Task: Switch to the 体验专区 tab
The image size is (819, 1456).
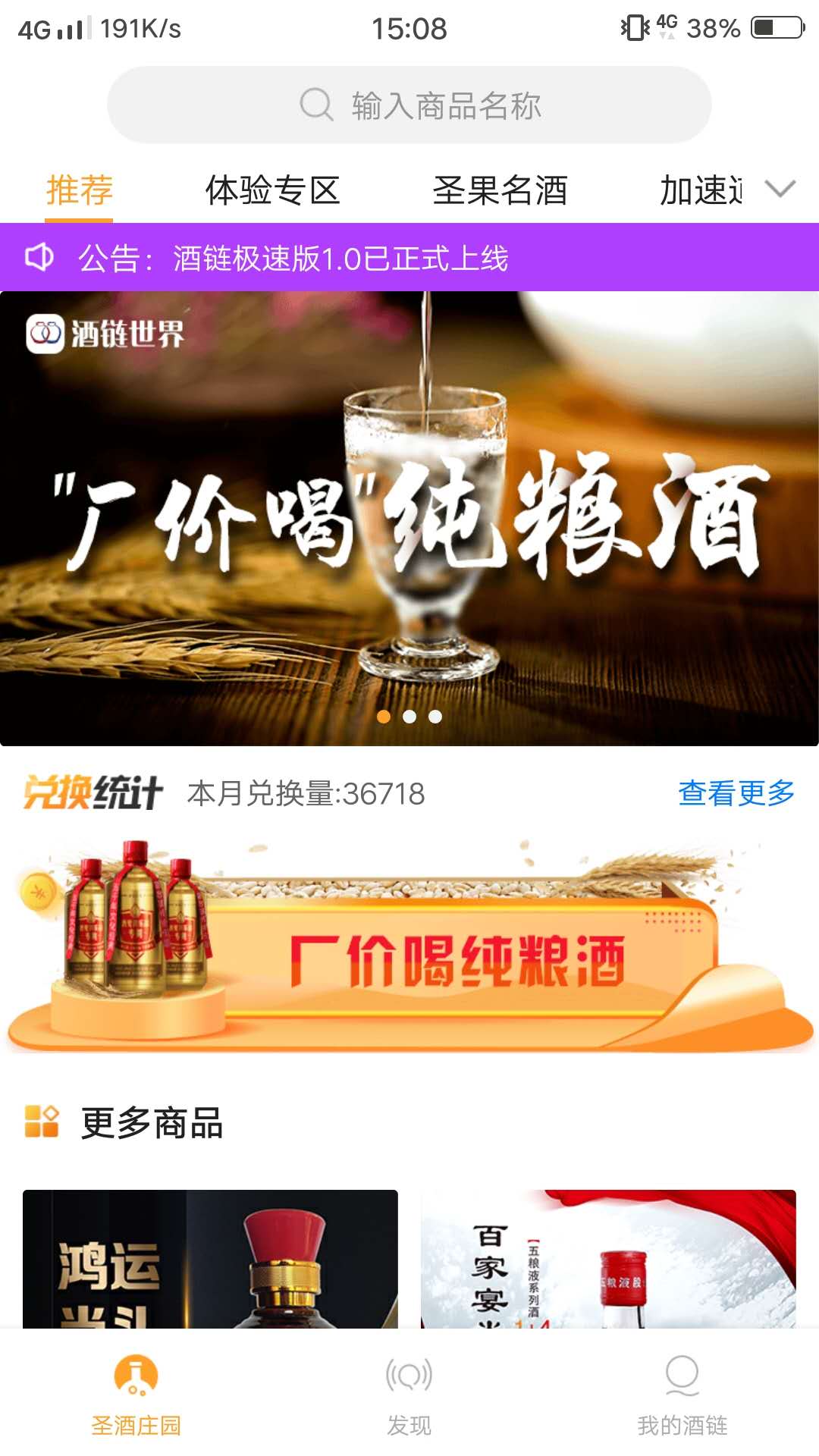Action: 273,190
